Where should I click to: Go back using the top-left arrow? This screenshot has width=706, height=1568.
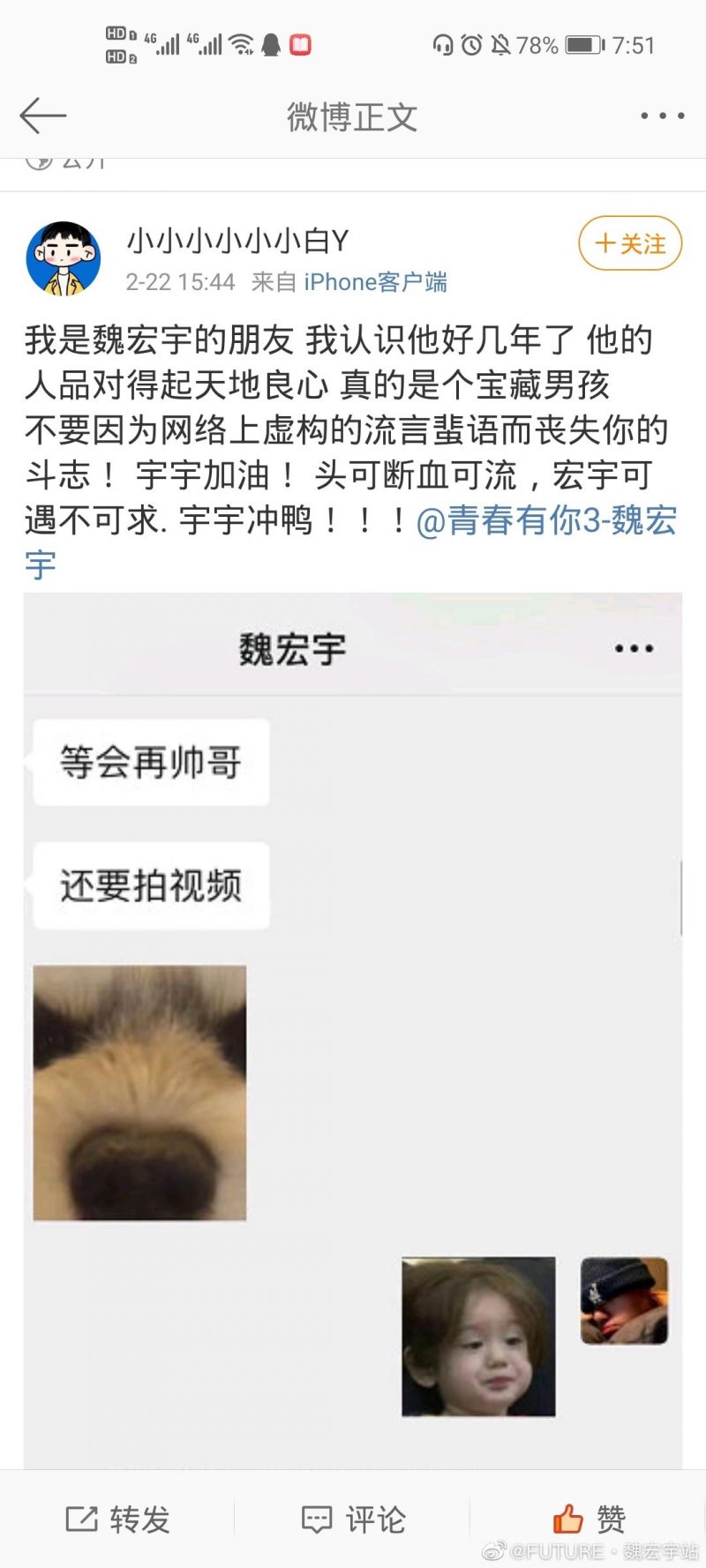pos(42,116)
